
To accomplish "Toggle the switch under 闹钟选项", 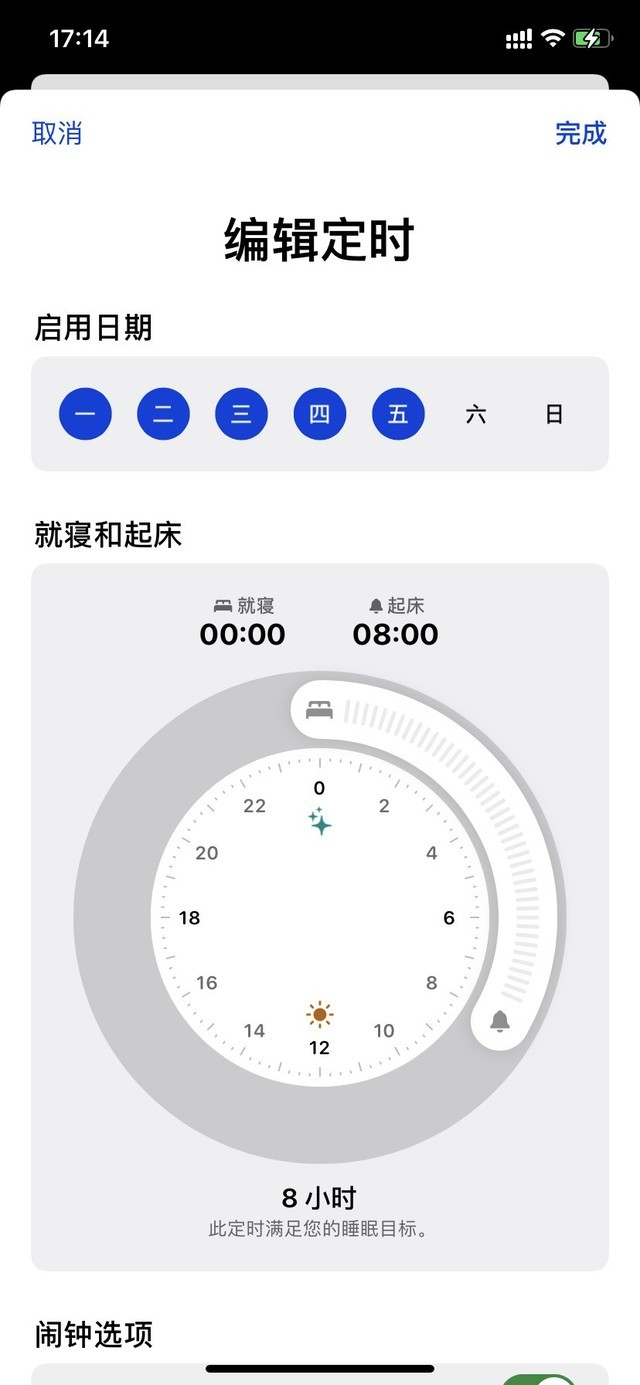I will click(x=540, y=1378).
